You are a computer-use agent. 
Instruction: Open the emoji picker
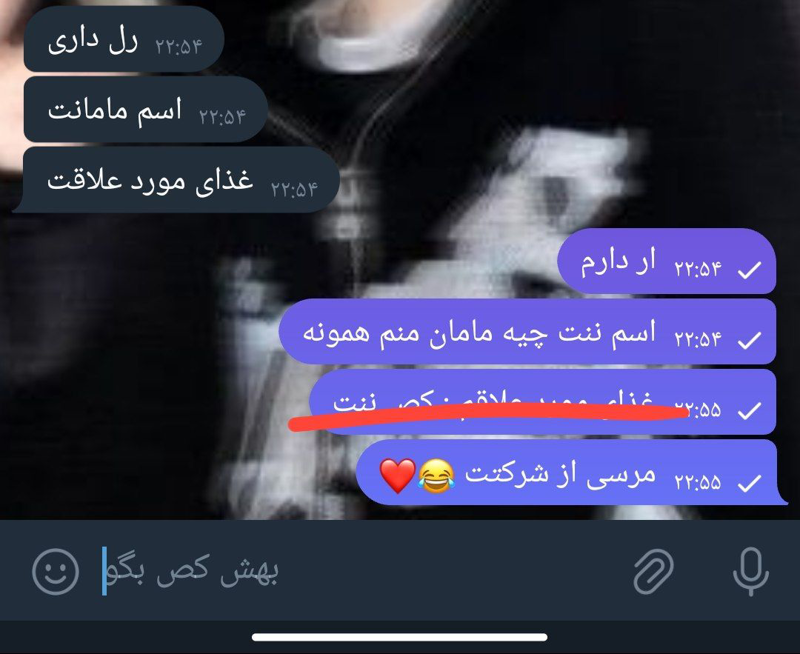coord(55,572)
